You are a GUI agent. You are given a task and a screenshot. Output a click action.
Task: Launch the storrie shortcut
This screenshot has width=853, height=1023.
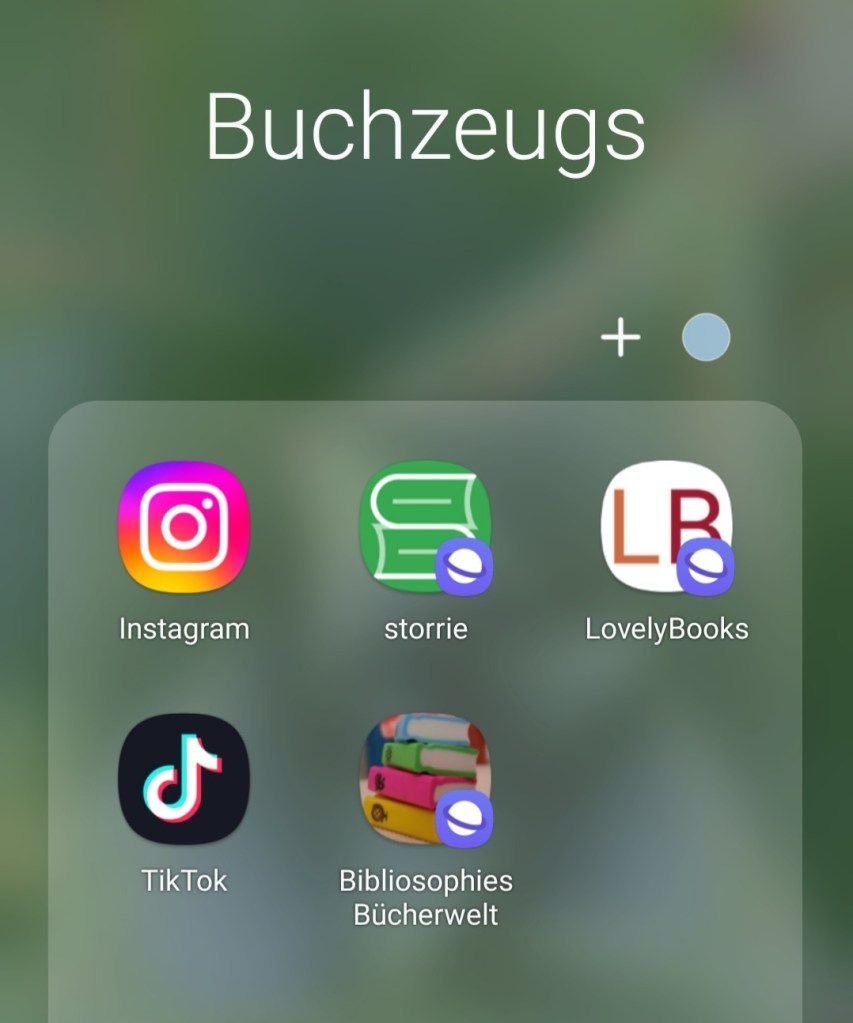click(x=425, y=527)
